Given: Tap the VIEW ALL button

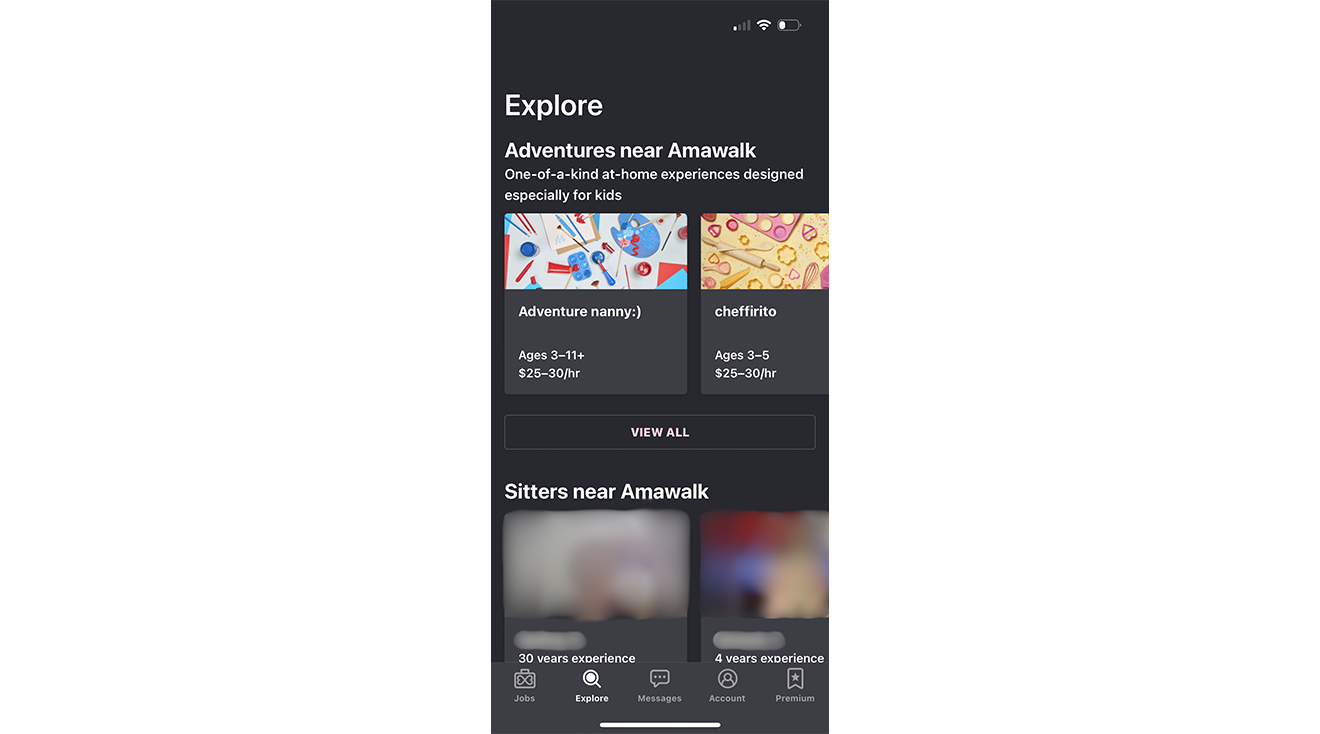Looking at the screenshot, I should [x=659, y=432].
